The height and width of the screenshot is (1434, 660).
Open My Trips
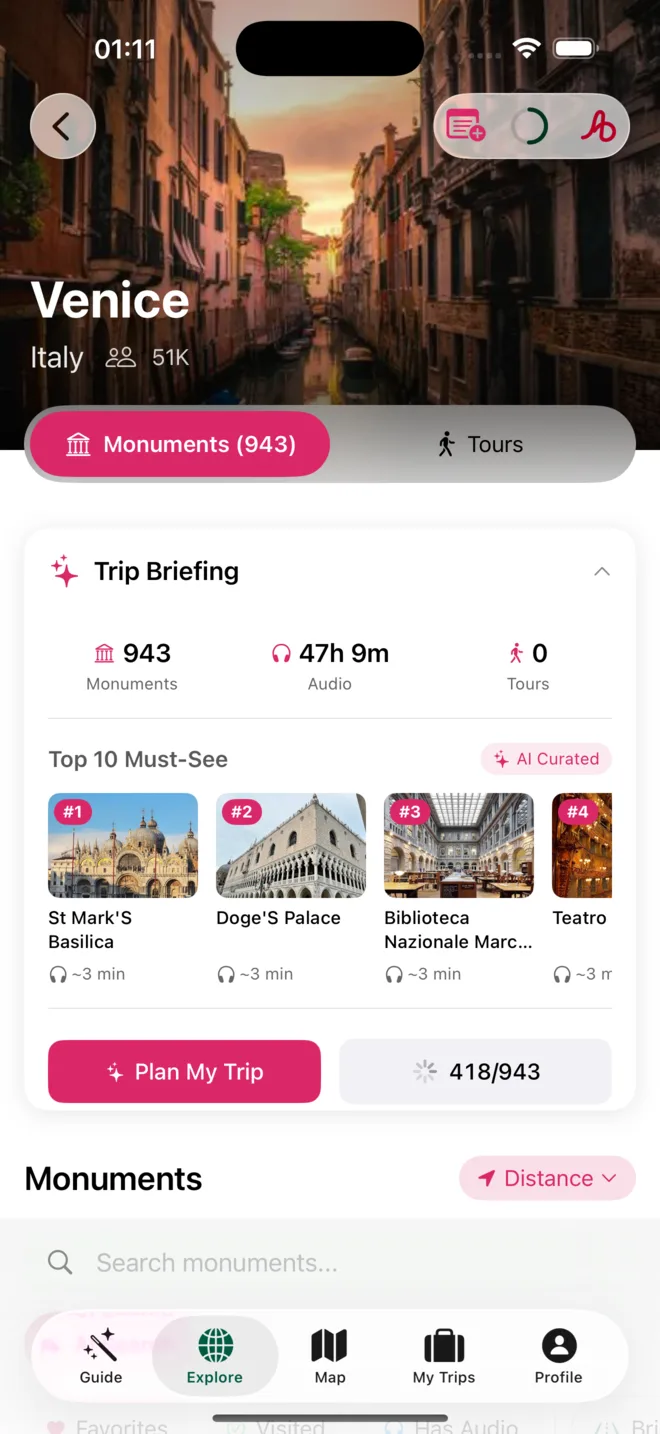(444, 1356)
